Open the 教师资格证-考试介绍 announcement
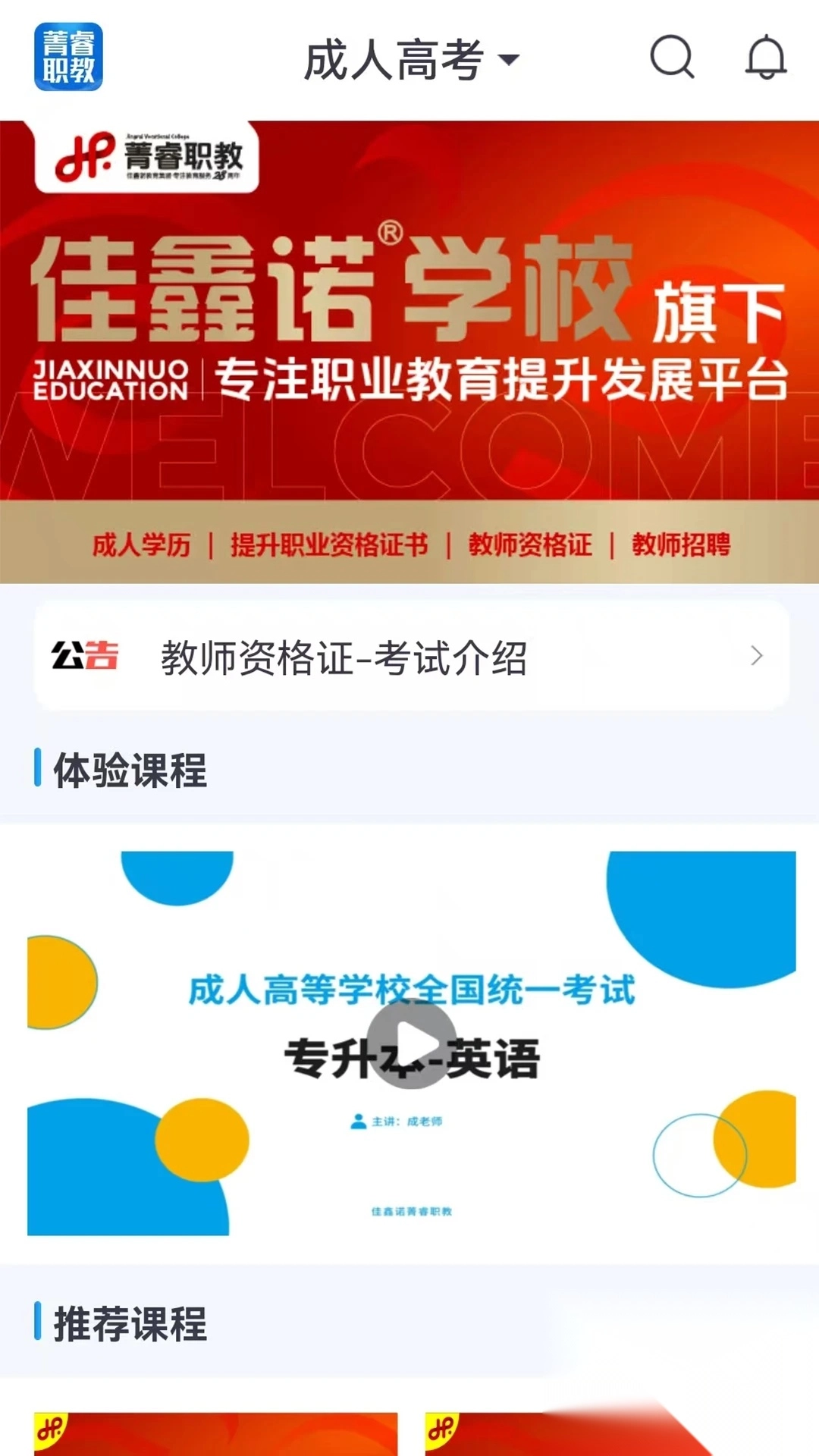Image resolution: width=819 pixels, height=1456 pixels. [411, 657]
